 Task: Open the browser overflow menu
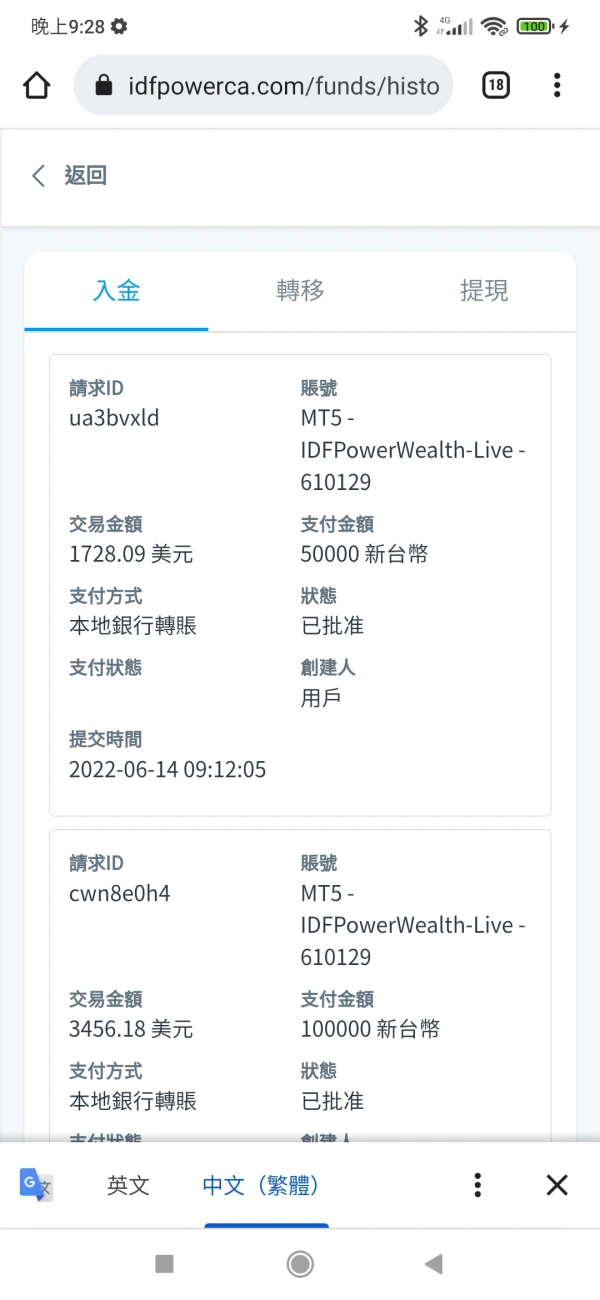[557, 85]
